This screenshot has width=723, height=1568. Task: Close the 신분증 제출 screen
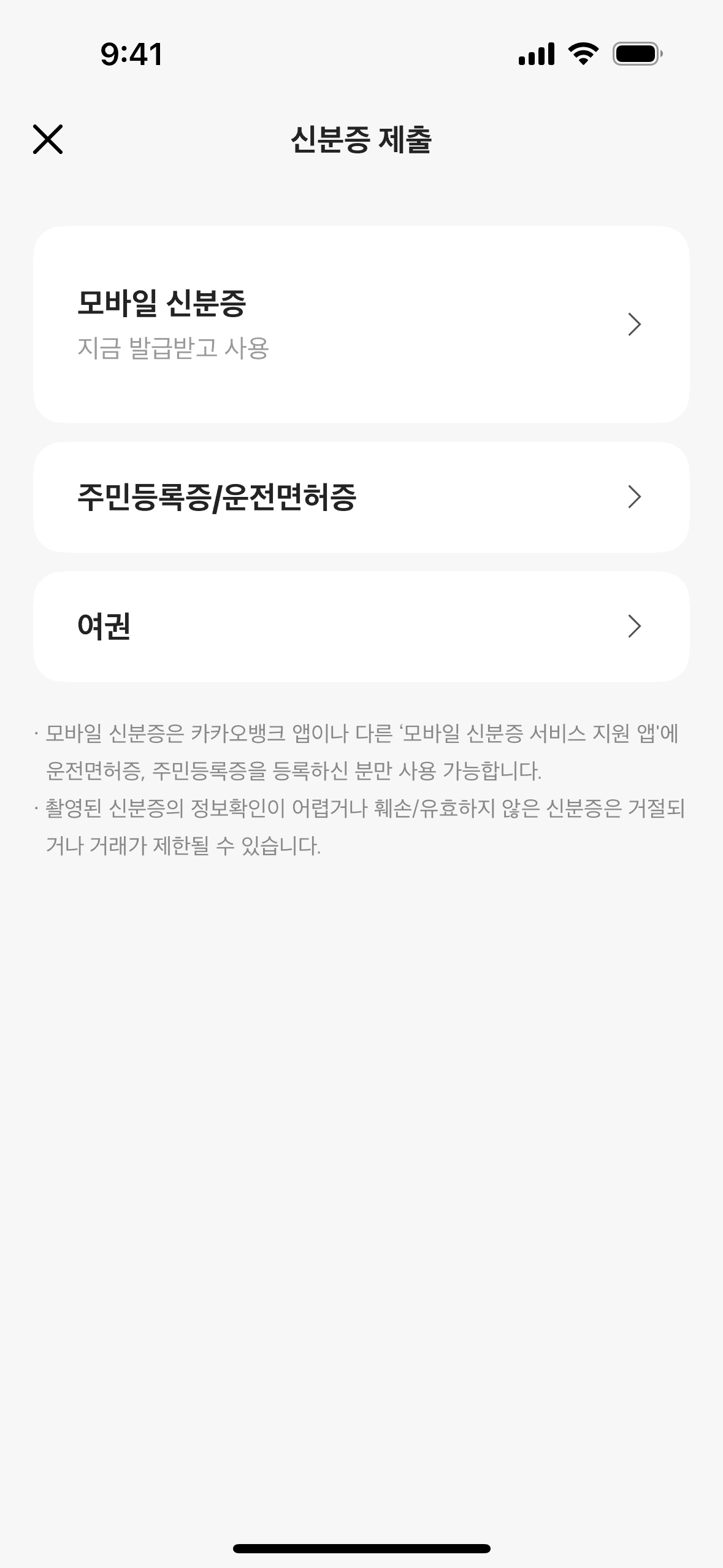tap(48, 139)
